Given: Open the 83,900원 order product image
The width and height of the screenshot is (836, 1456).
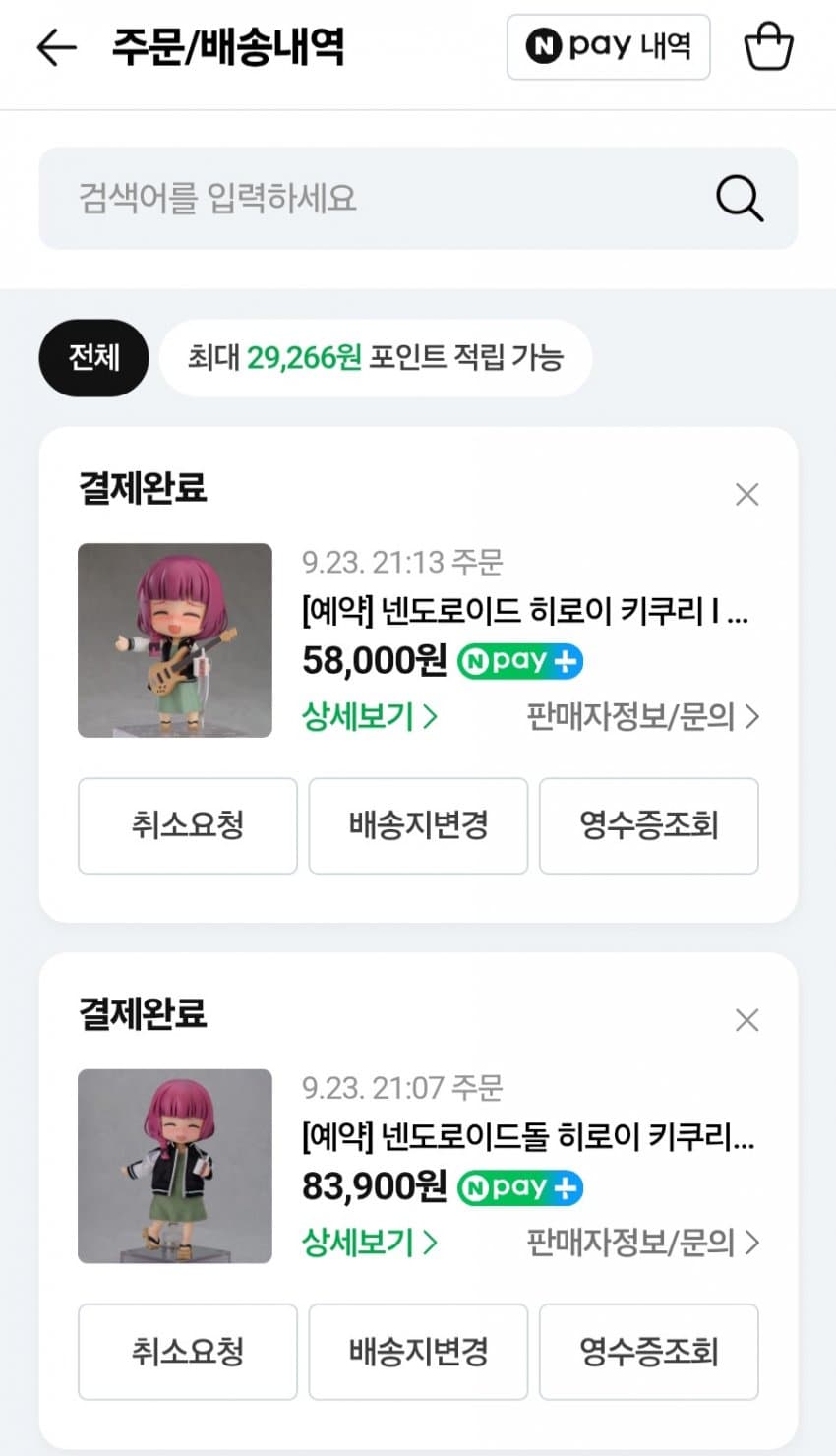Looking at the screenshot, I should pyautogui.click(x=175, y=1166).
